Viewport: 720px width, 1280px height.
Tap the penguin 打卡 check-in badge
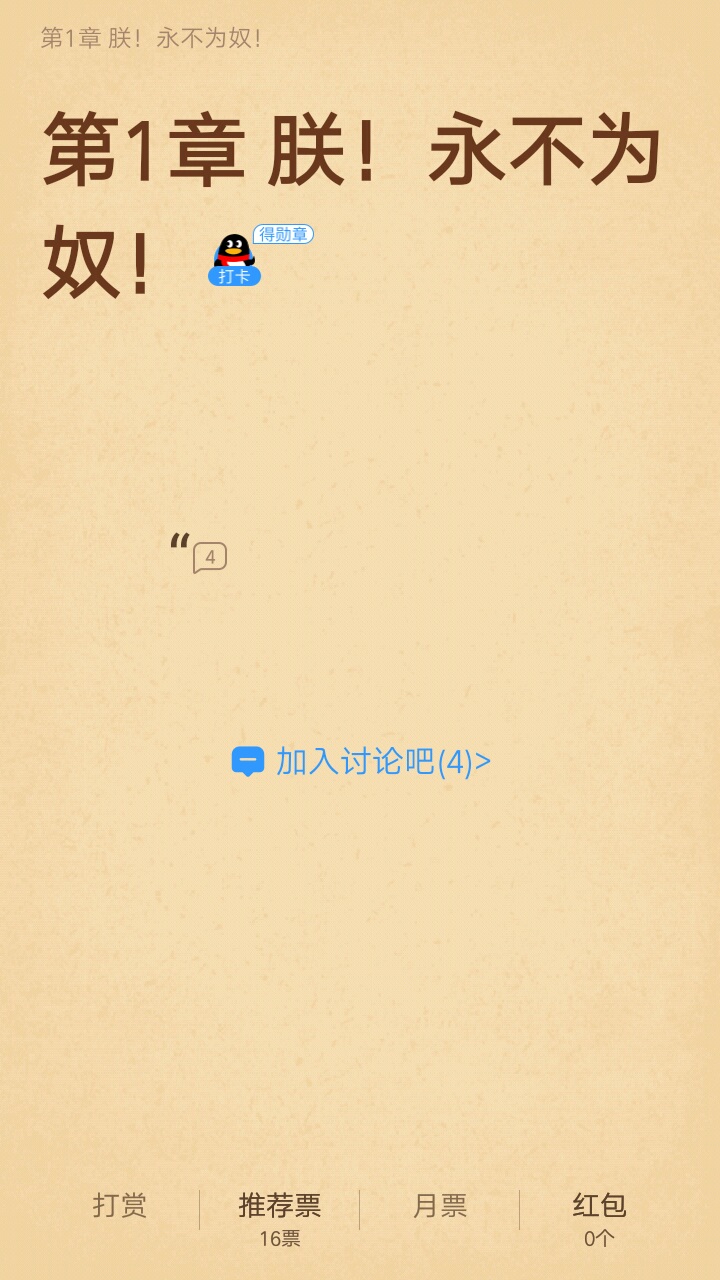[x=234, y=260]
